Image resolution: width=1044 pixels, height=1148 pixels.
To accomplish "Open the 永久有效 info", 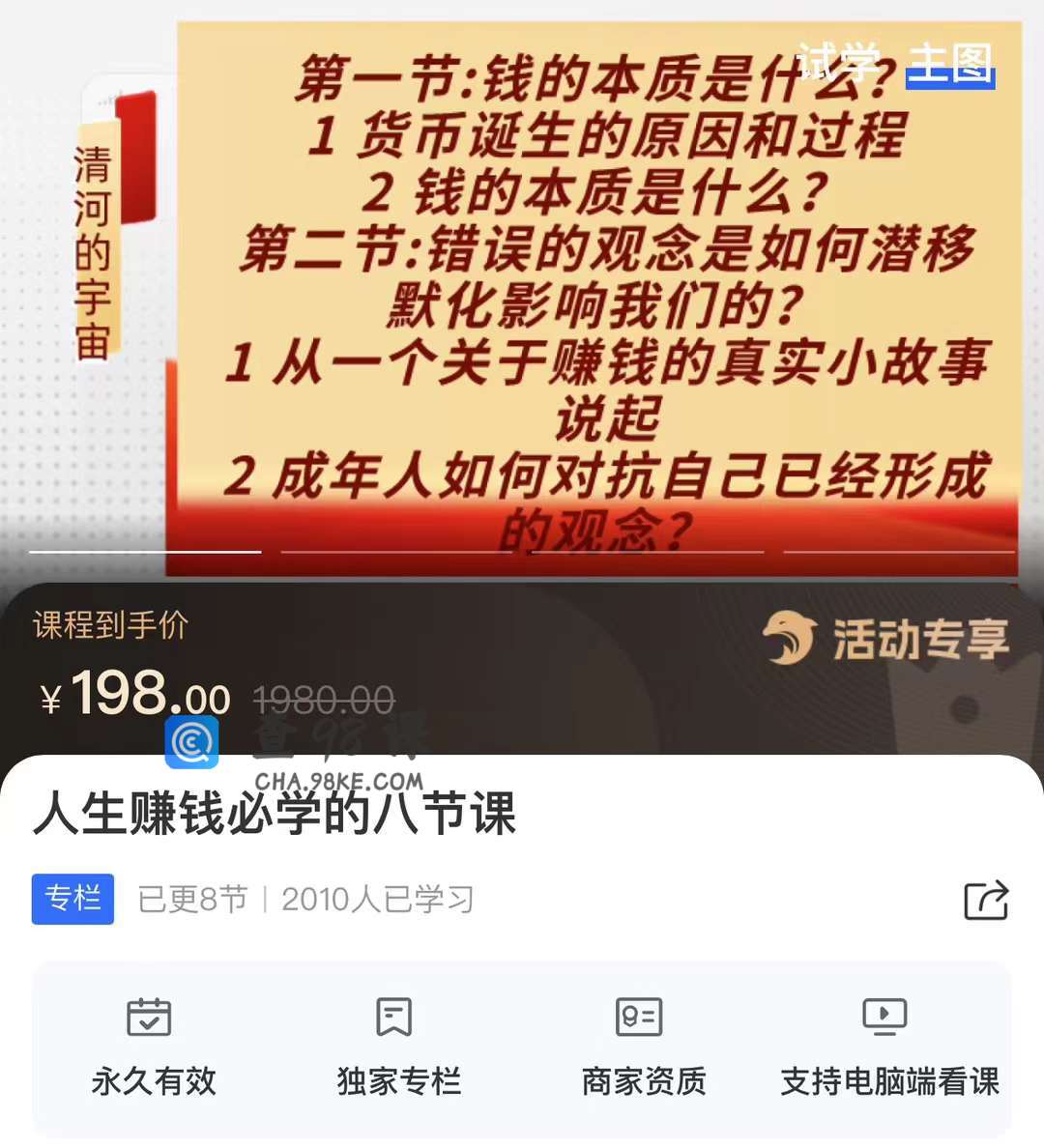I will (x=153, y=1047).
